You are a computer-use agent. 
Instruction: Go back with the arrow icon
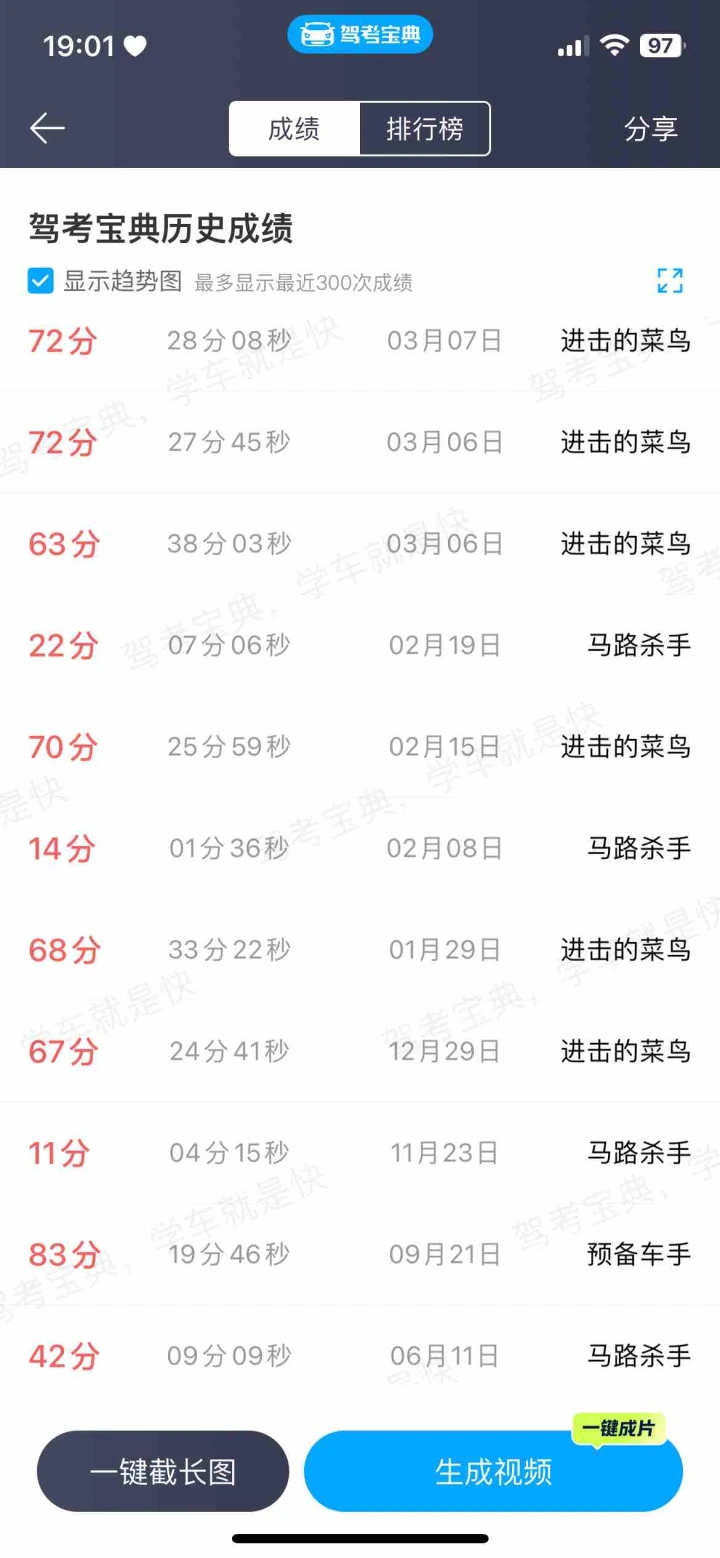47,128
